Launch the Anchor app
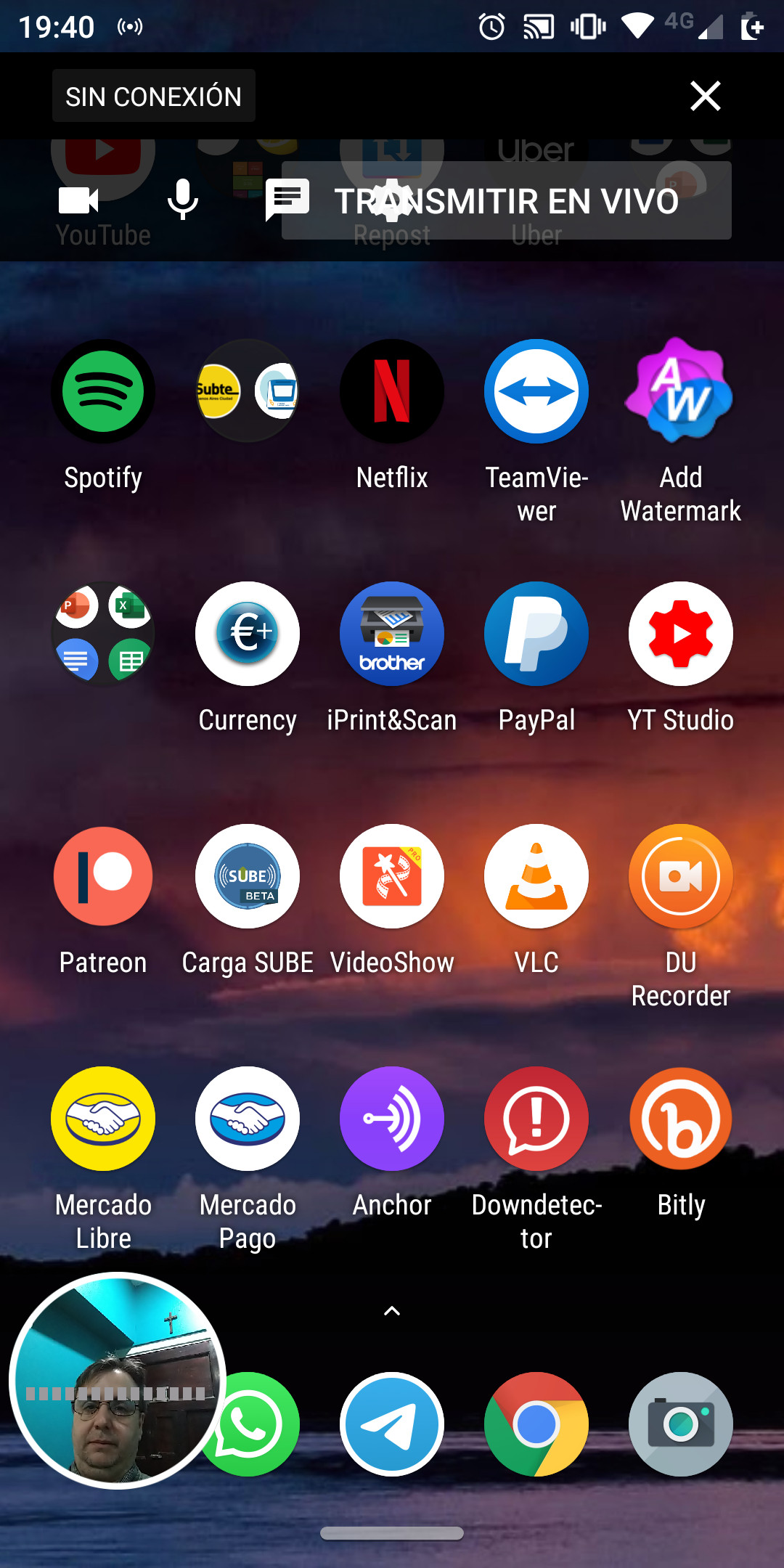 coord(392,1119)
